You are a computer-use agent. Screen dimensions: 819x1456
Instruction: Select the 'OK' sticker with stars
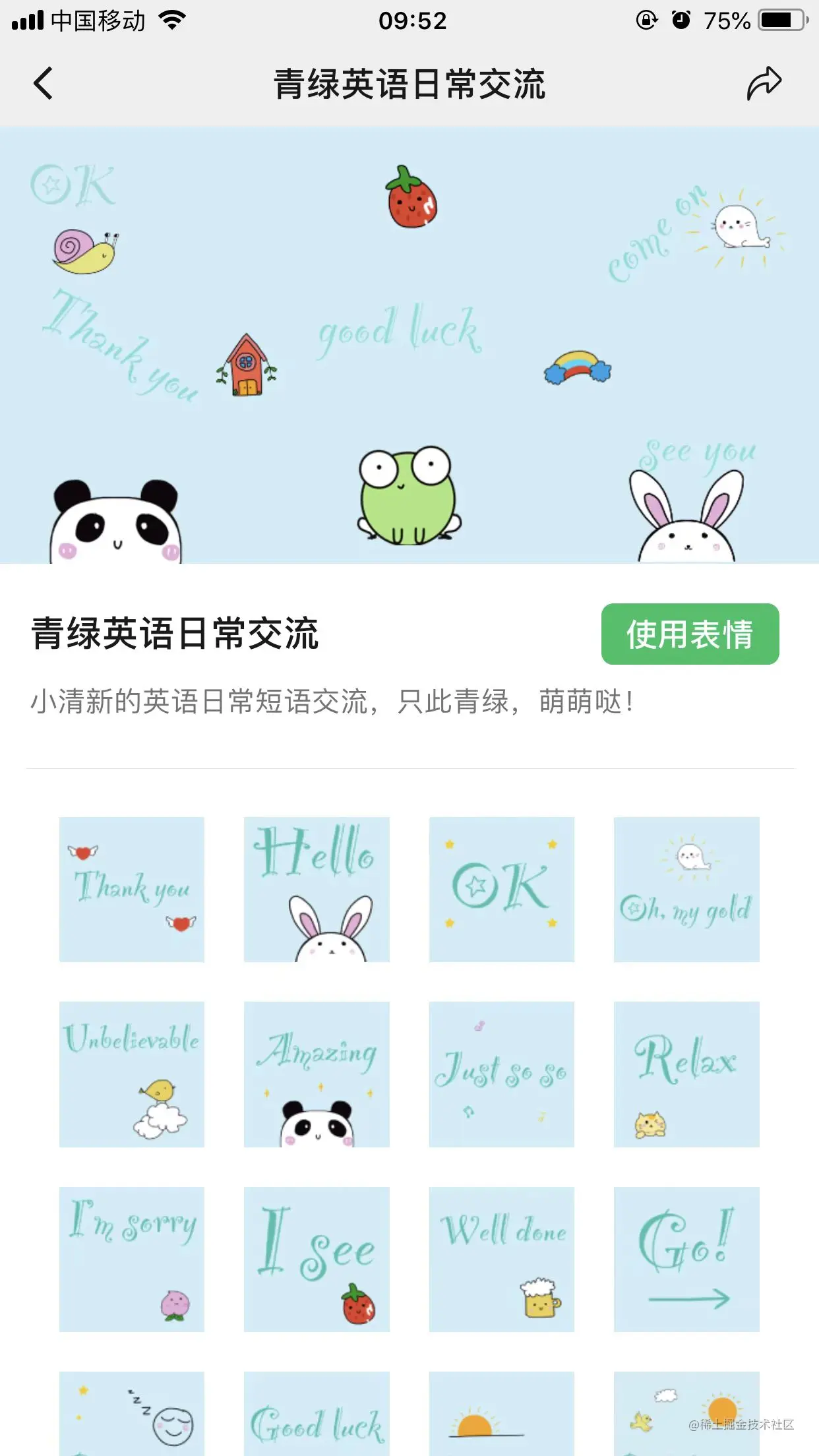coord(501,889)
